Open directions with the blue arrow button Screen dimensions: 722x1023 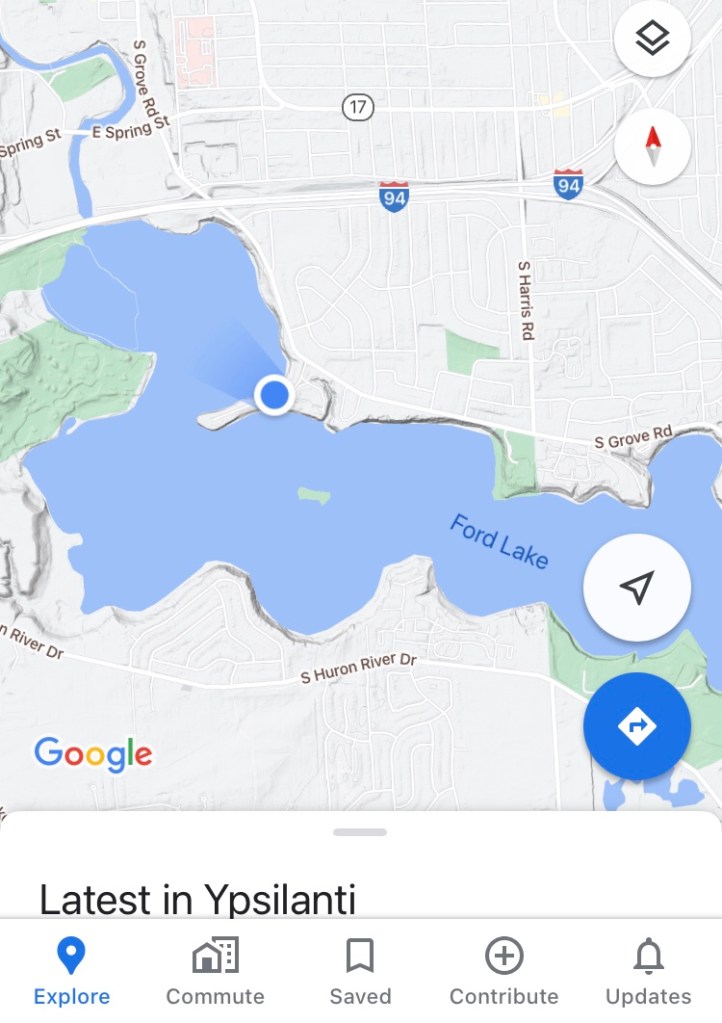[x=636, y=726]
